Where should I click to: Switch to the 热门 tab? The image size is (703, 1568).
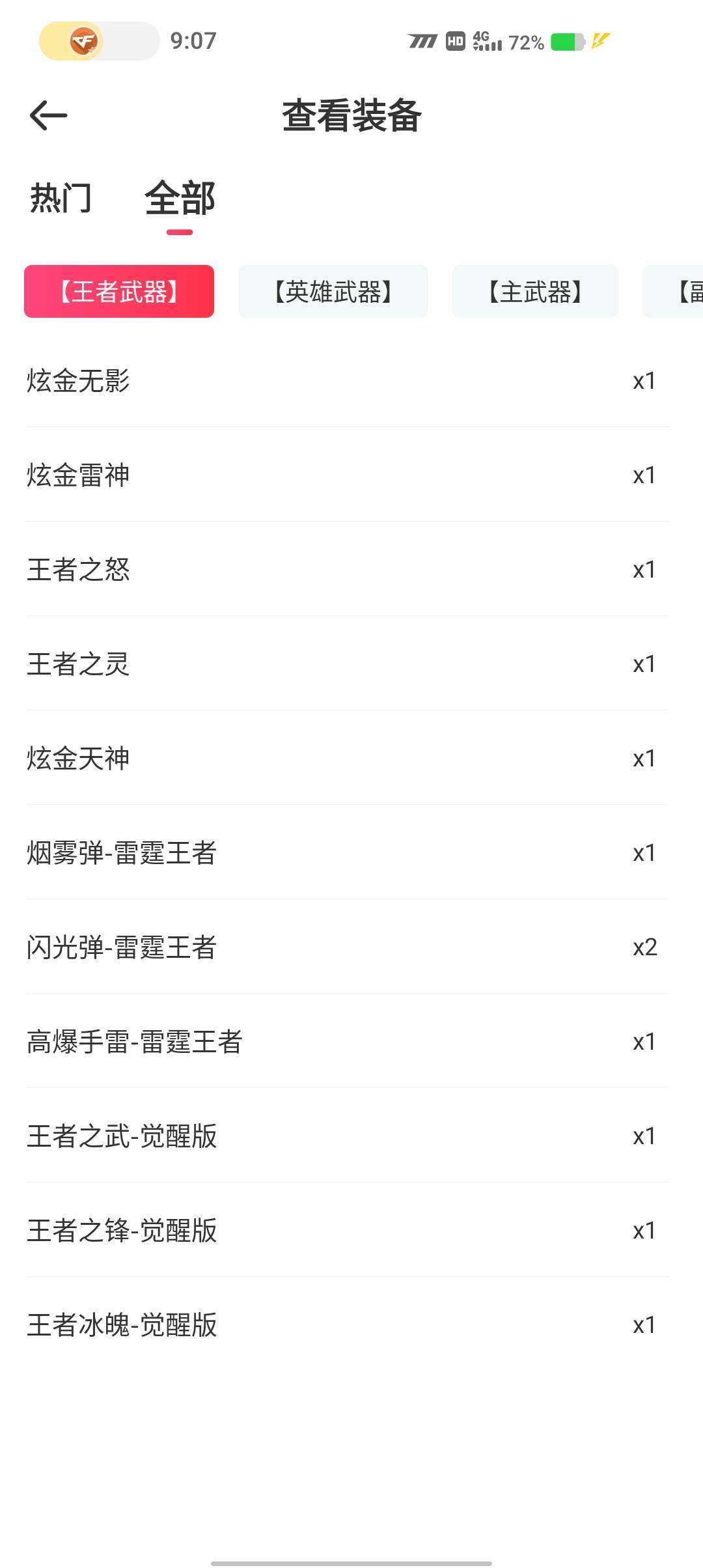point(61,198)
